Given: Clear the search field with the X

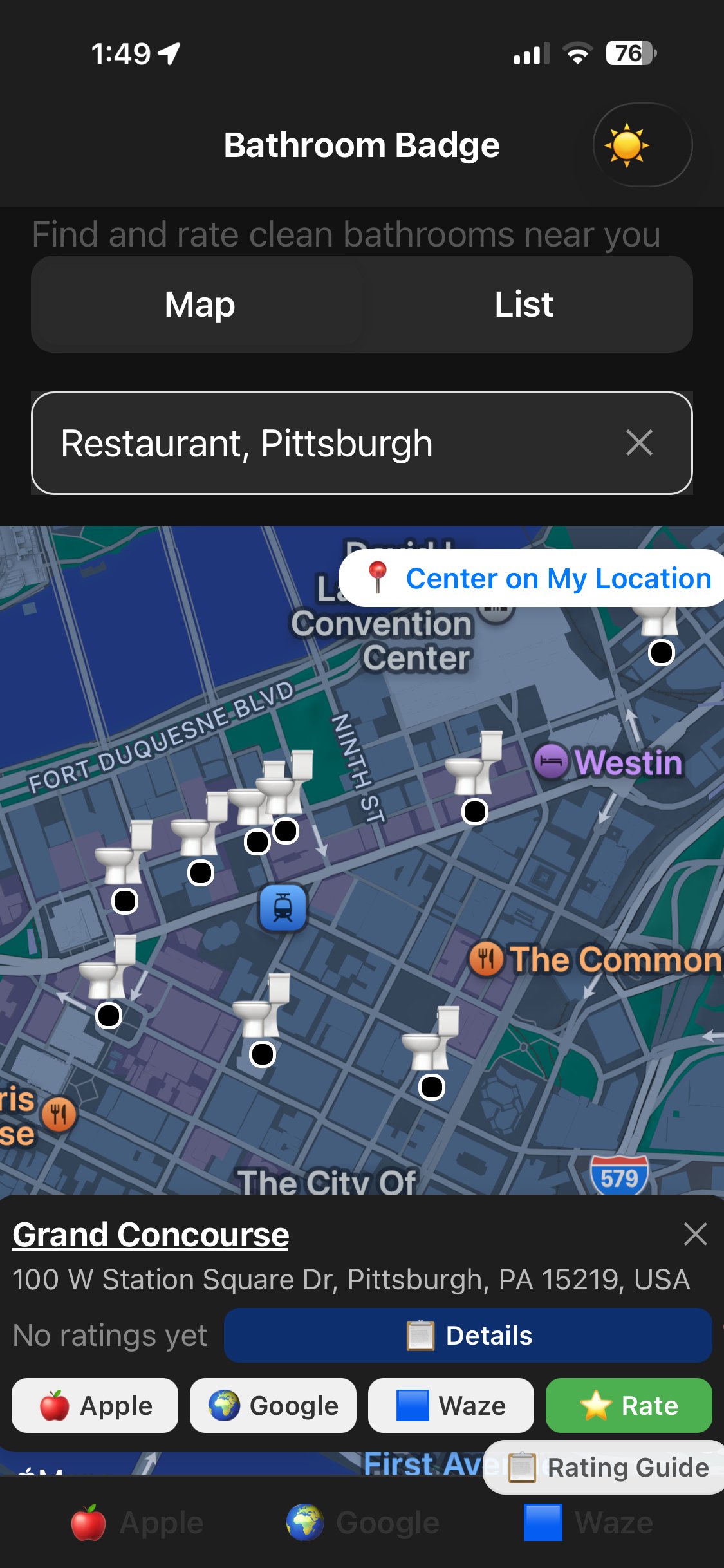Looking at the screenshot, I should (638, 442).
